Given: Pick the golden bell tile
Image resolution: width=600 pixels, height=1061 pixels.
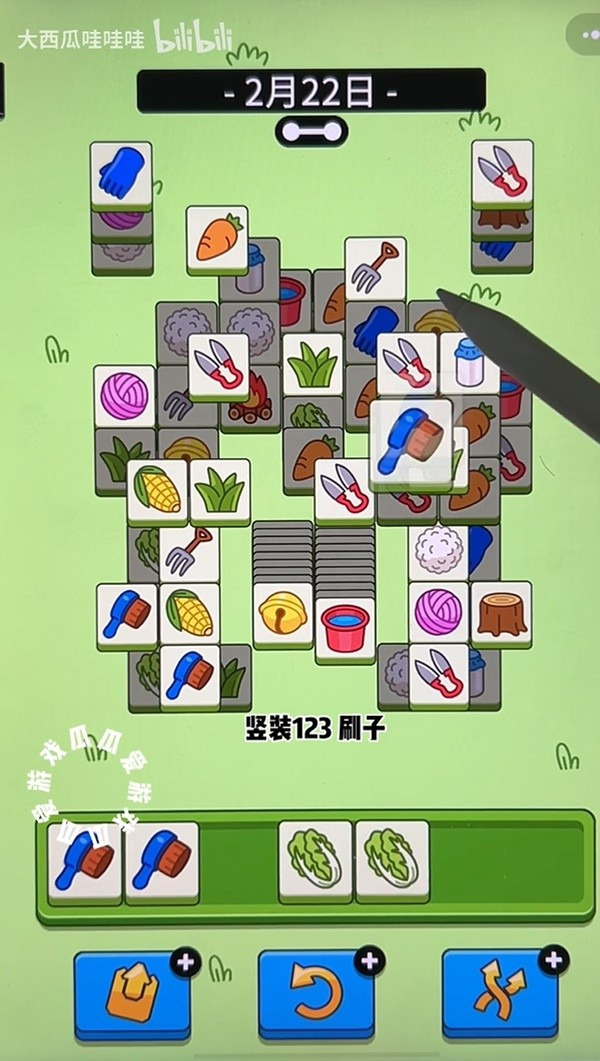Looking at the screenshot, I should [x=283, y=613].
